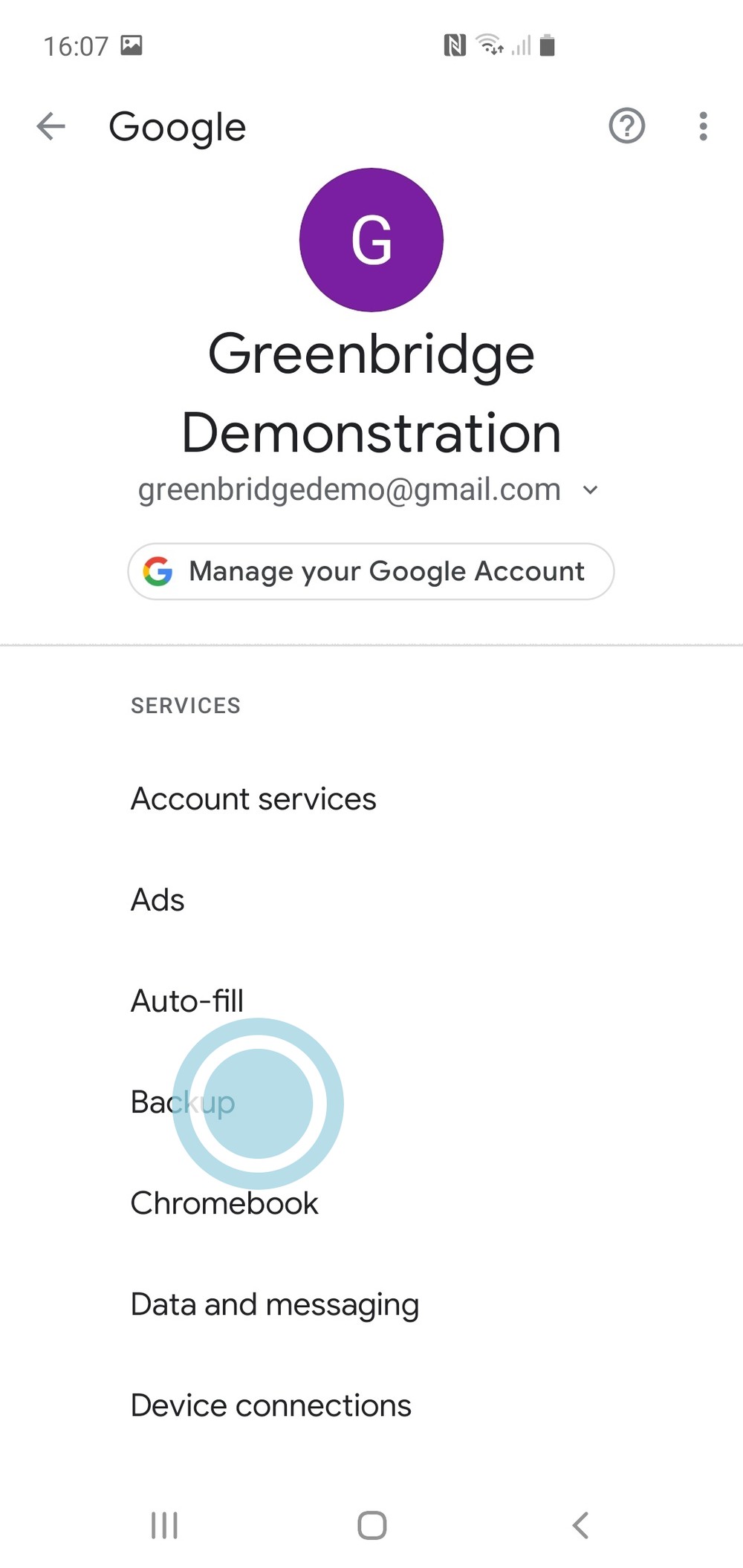This screenshot has width=743, height=1568.
Task: Open the Backup settings
Action: tap(183, 1102)
